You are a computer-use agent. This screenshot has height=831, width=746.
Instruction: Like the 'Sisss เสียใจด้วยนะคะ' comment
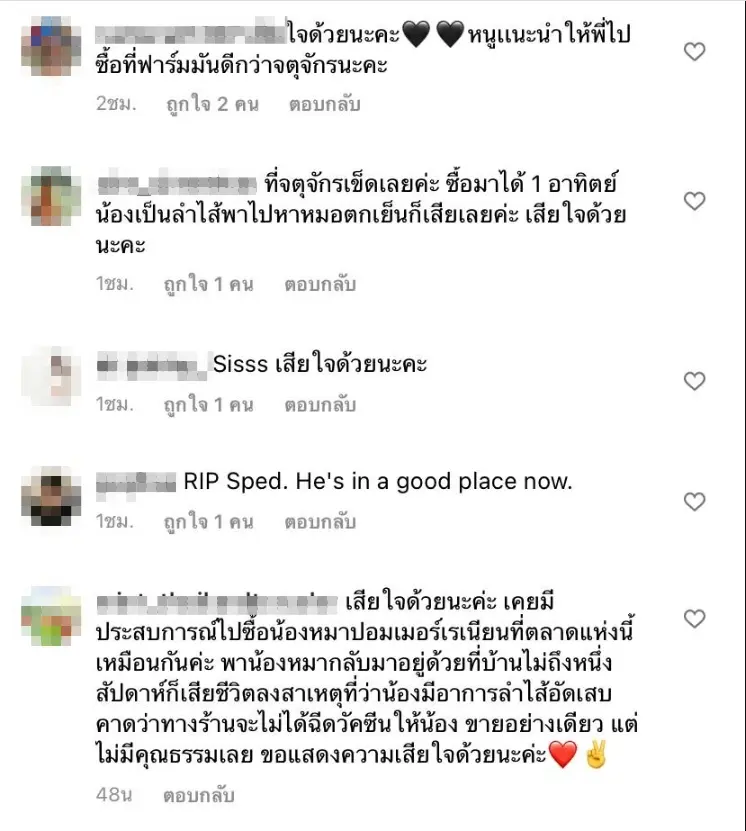point(694,381)
